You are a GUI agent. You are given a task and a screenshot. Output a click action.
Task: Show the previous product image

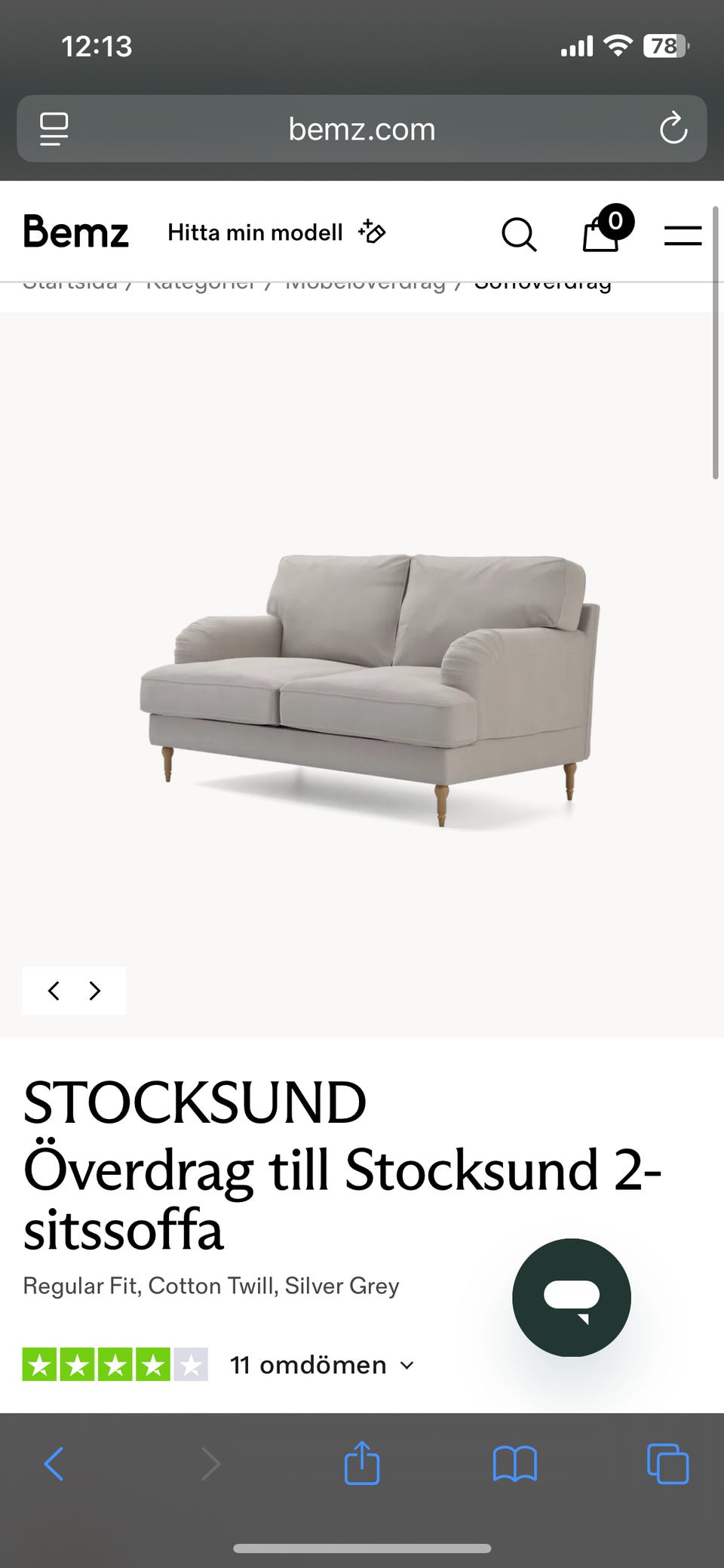pos(54,991)
